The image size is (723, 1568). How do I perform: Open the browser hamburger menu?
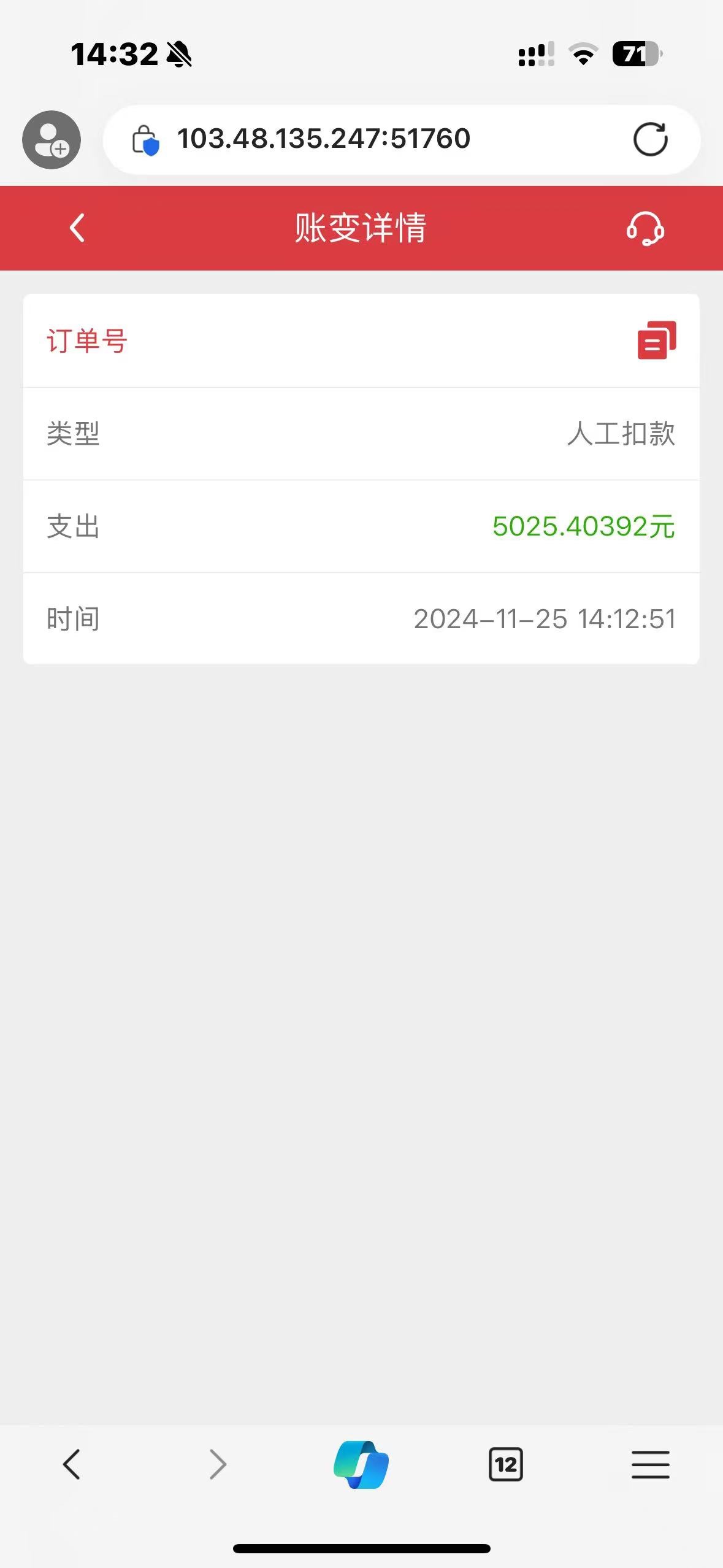(650, 1465)
